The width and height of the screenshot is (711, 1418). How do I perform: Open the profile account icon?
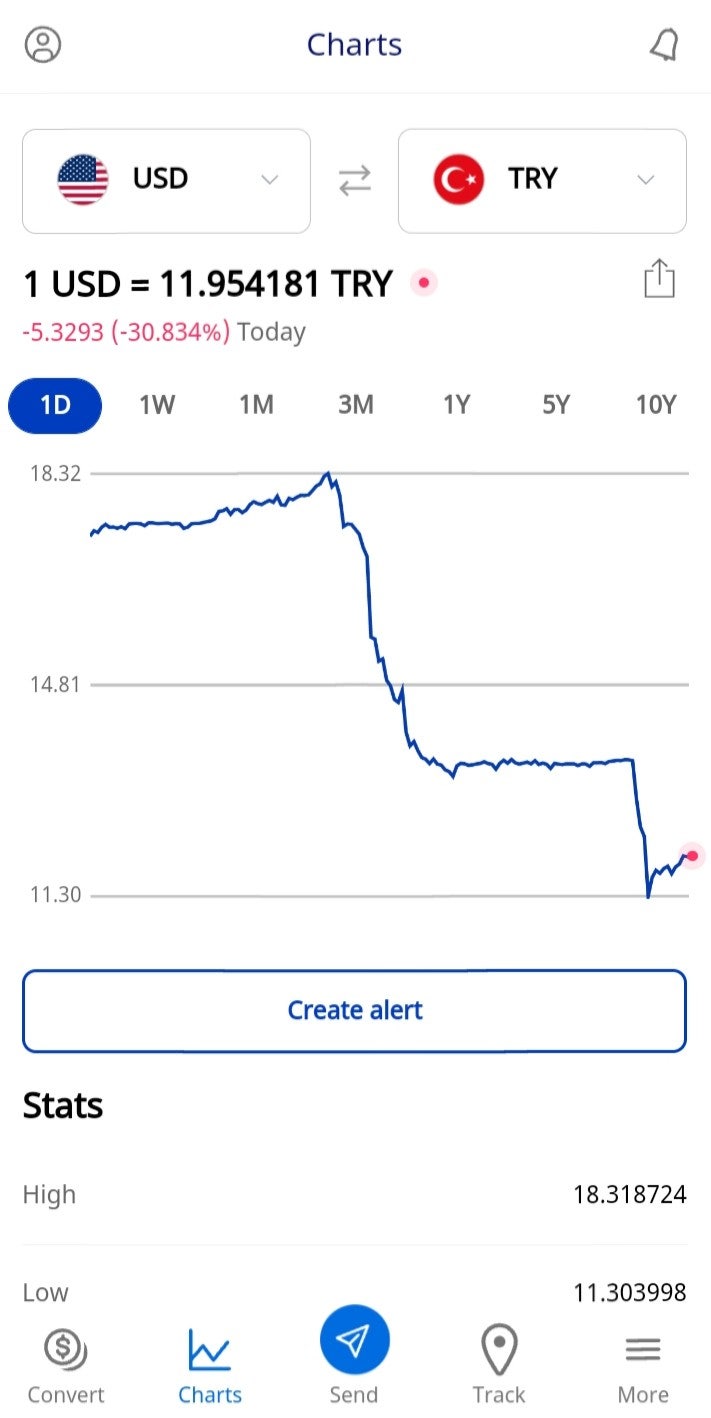43,45
